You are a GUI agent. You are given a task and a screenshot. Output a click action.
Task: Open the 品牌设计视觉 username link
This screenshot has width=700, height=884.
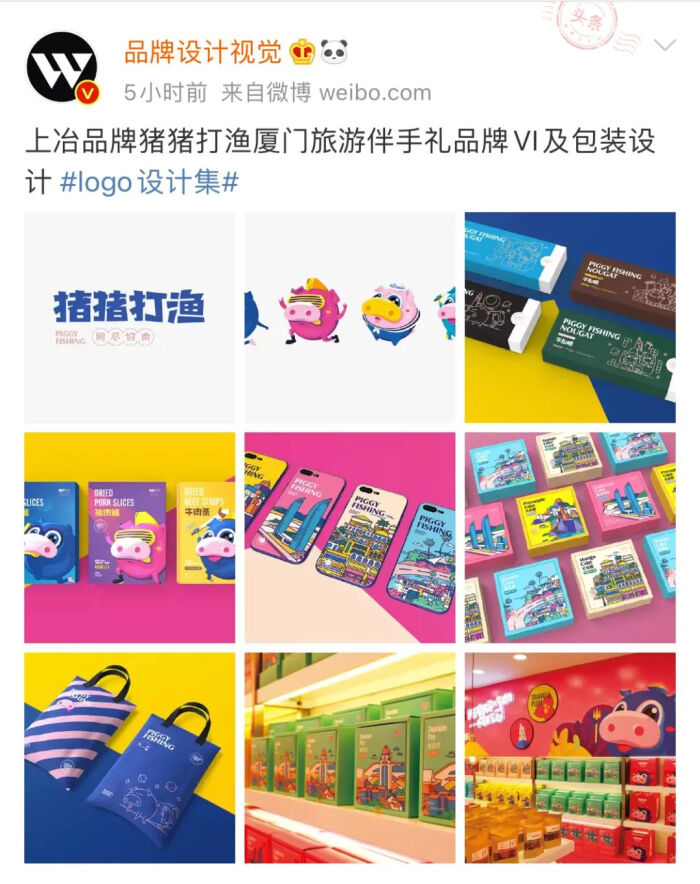[203, 52]
